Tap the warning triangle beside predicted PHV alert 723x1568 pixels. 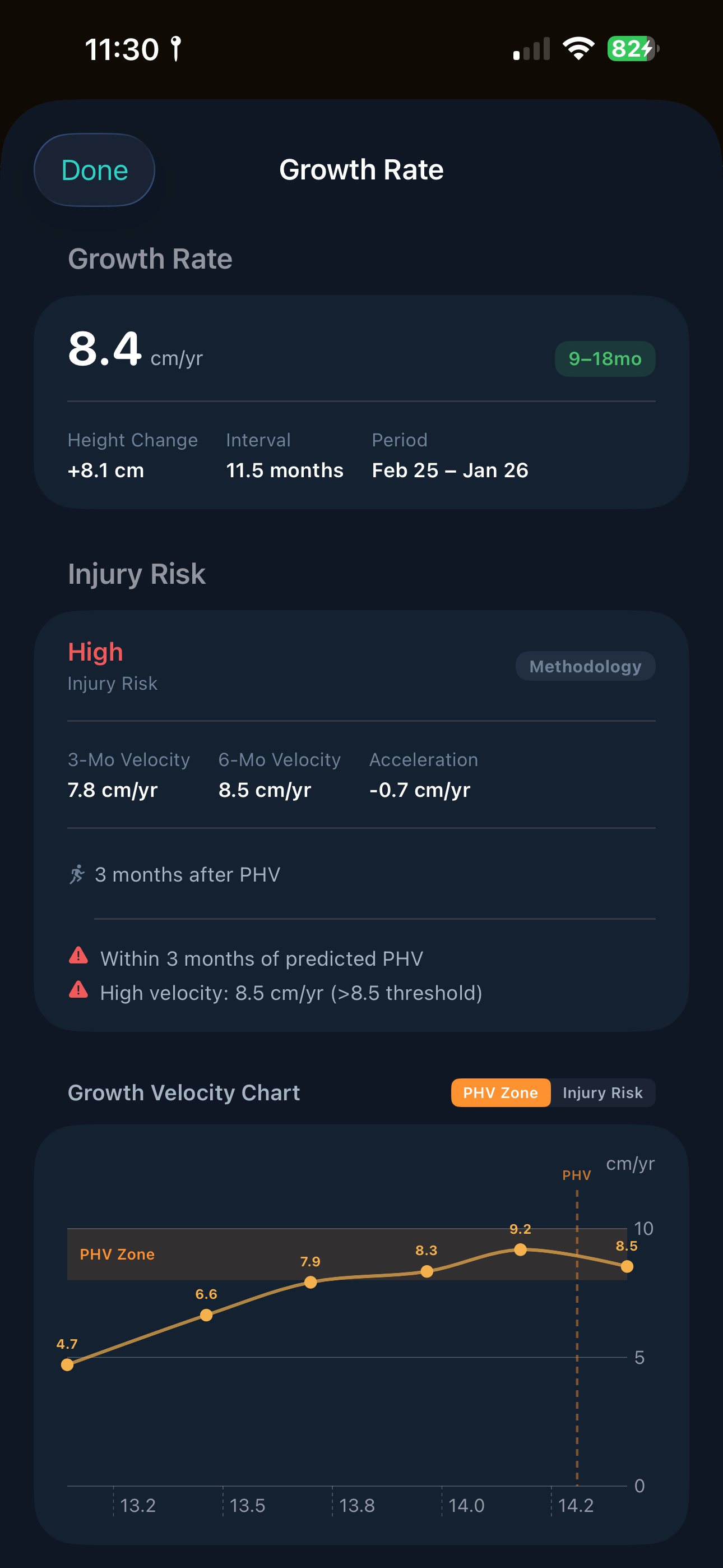point(78,957)
